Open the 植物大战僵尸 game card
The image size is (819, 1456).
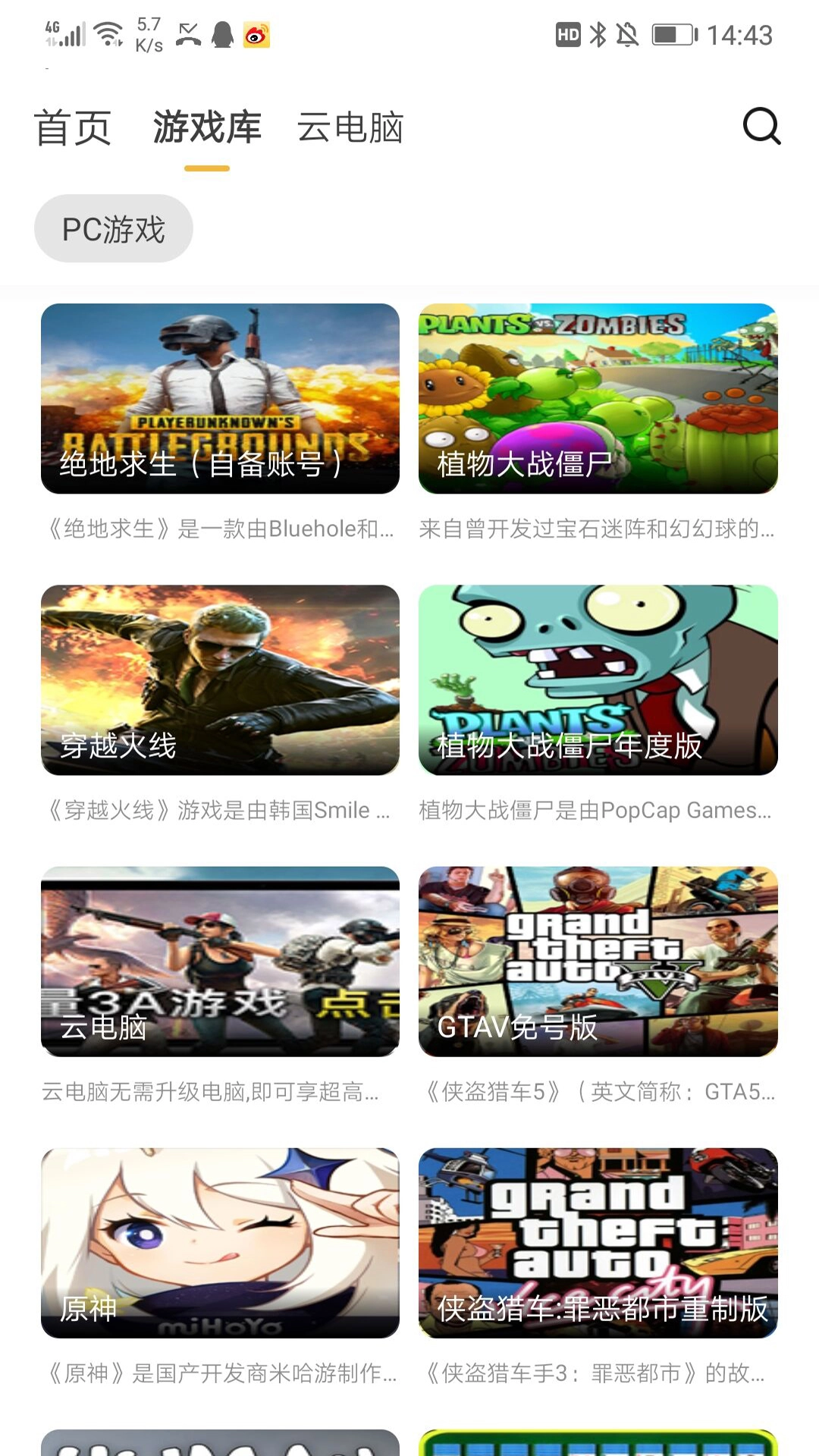[598, 397]
